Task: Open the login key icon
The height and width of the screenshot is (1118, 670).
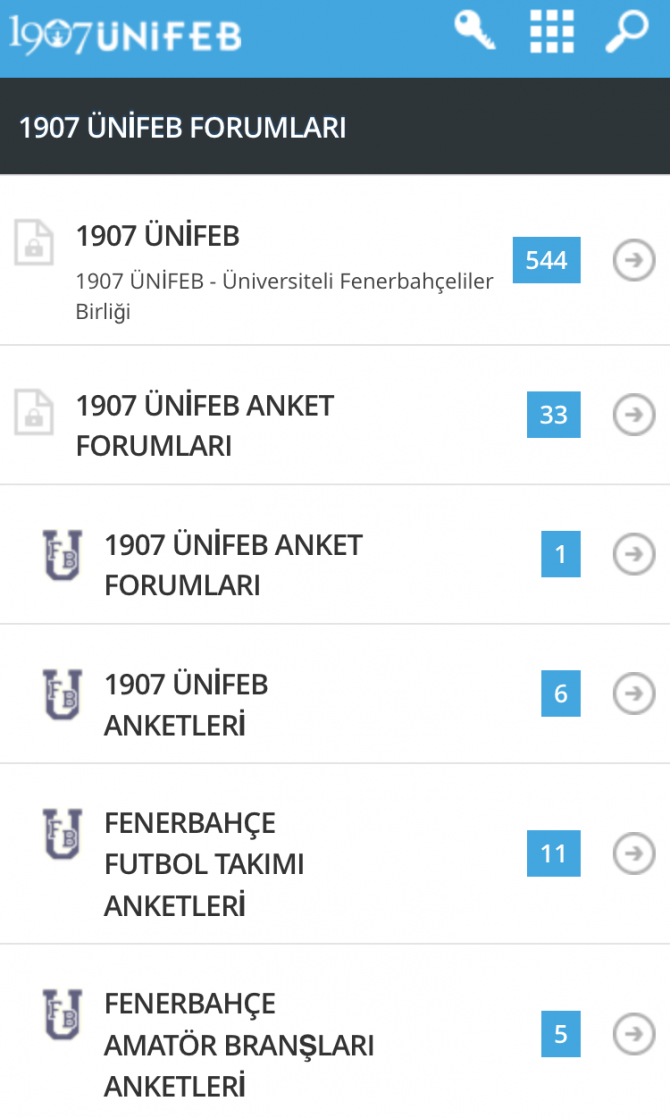Action: pos(475,30)
